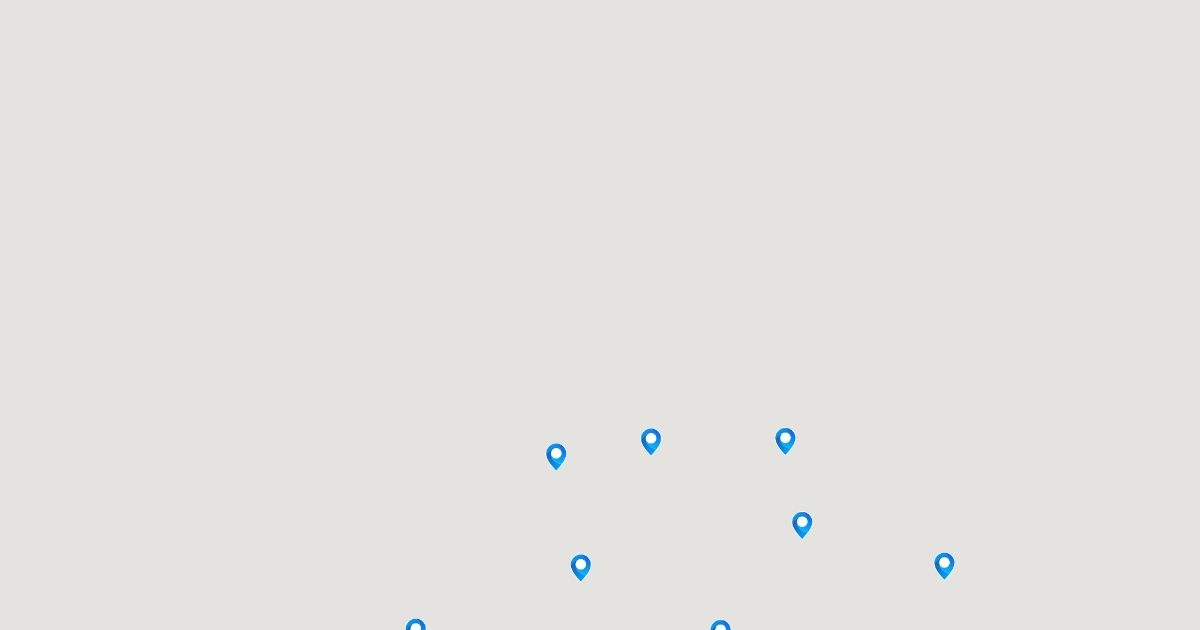The width and height of the screenshot is (1200, 630).
Task: Select the pin directly beneath the upper-right pin
Action: tap(802, 524)
